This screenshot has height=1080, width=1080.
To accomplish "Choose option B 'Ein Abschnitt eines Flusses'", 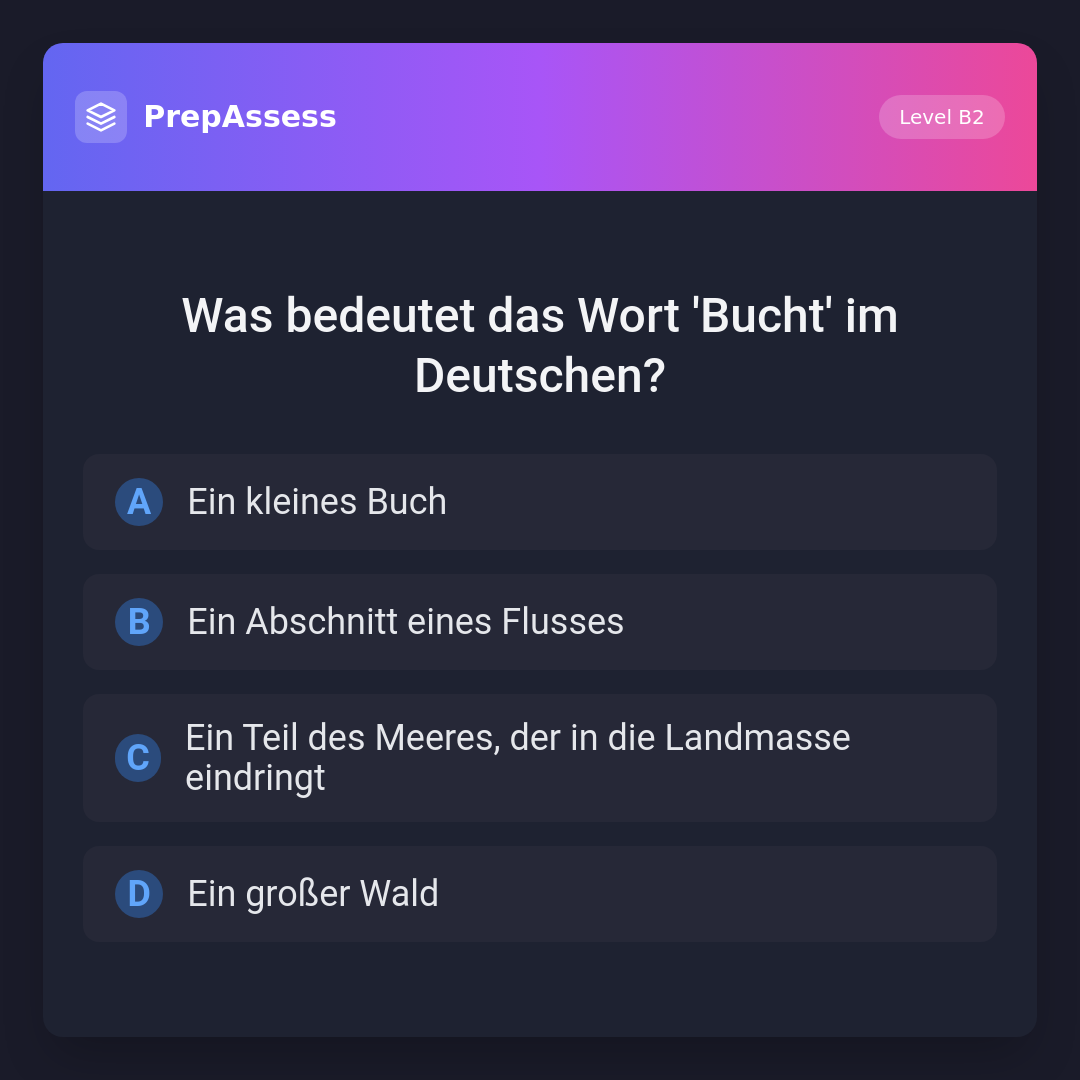I will pyautogui.click(x=539, y=622).
